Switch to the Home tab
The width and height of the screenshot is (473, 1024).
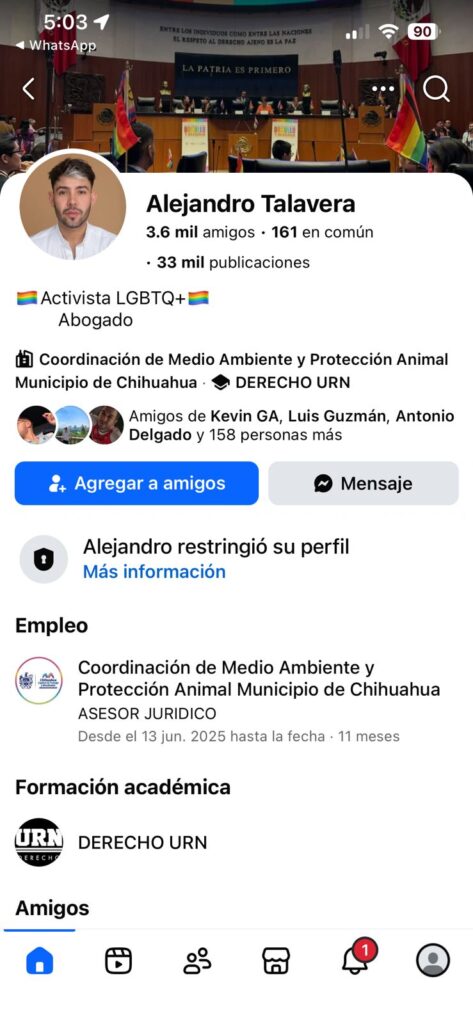click(x=40, y=961)
